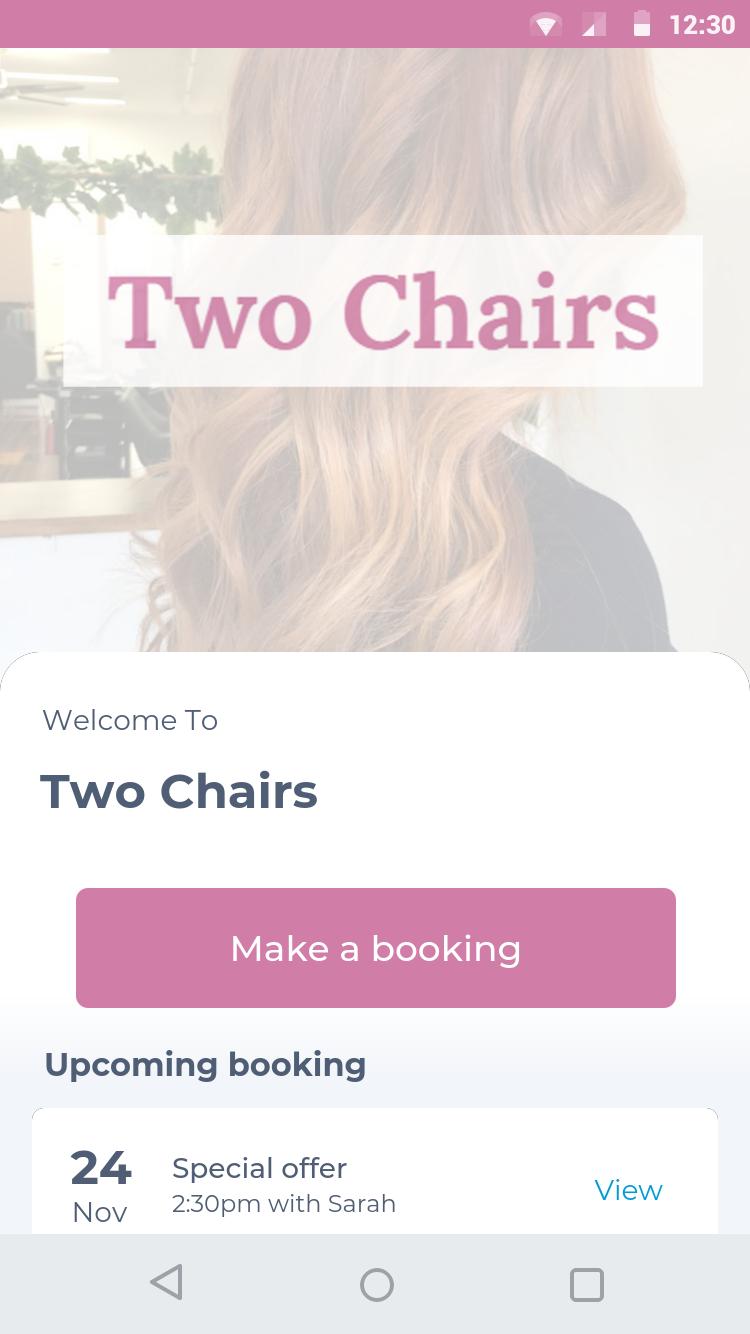
Task: Tap the Make a booking button
Action: [x=375, y=947]
